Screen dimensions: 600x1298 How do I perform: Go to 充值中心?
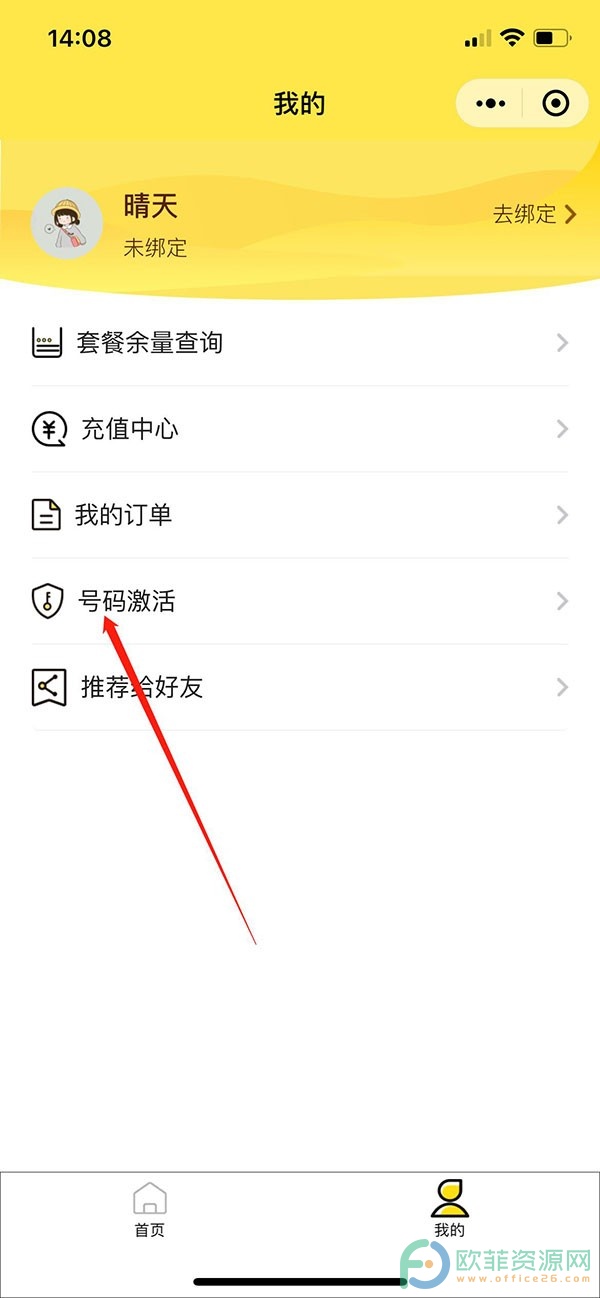point(300,429)
